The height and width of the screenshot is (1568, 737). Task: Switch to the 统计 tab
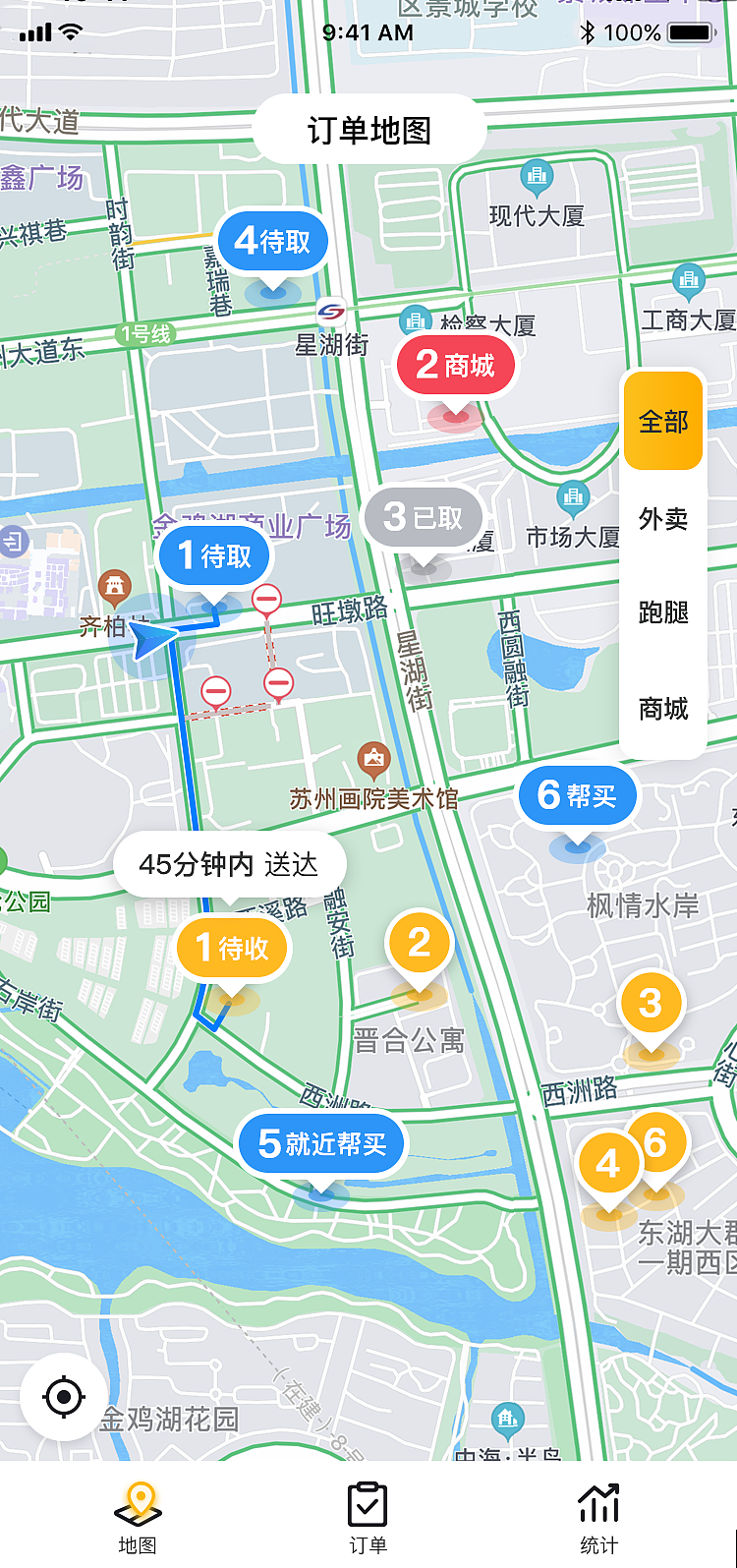598,1507
